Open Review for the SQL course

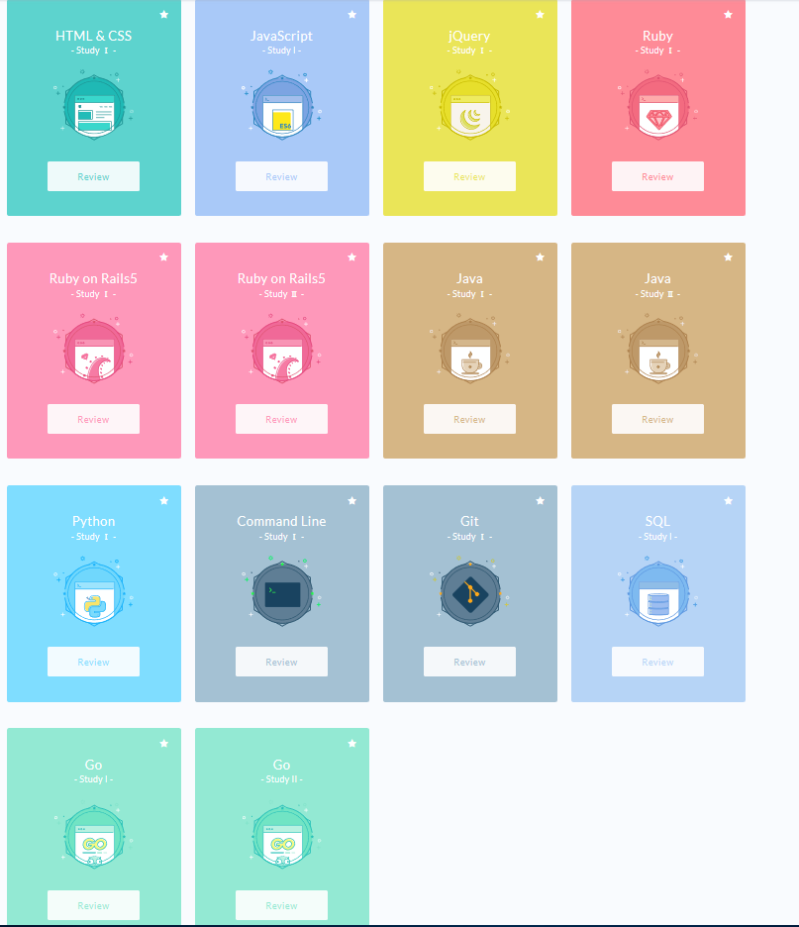(657, 662)
